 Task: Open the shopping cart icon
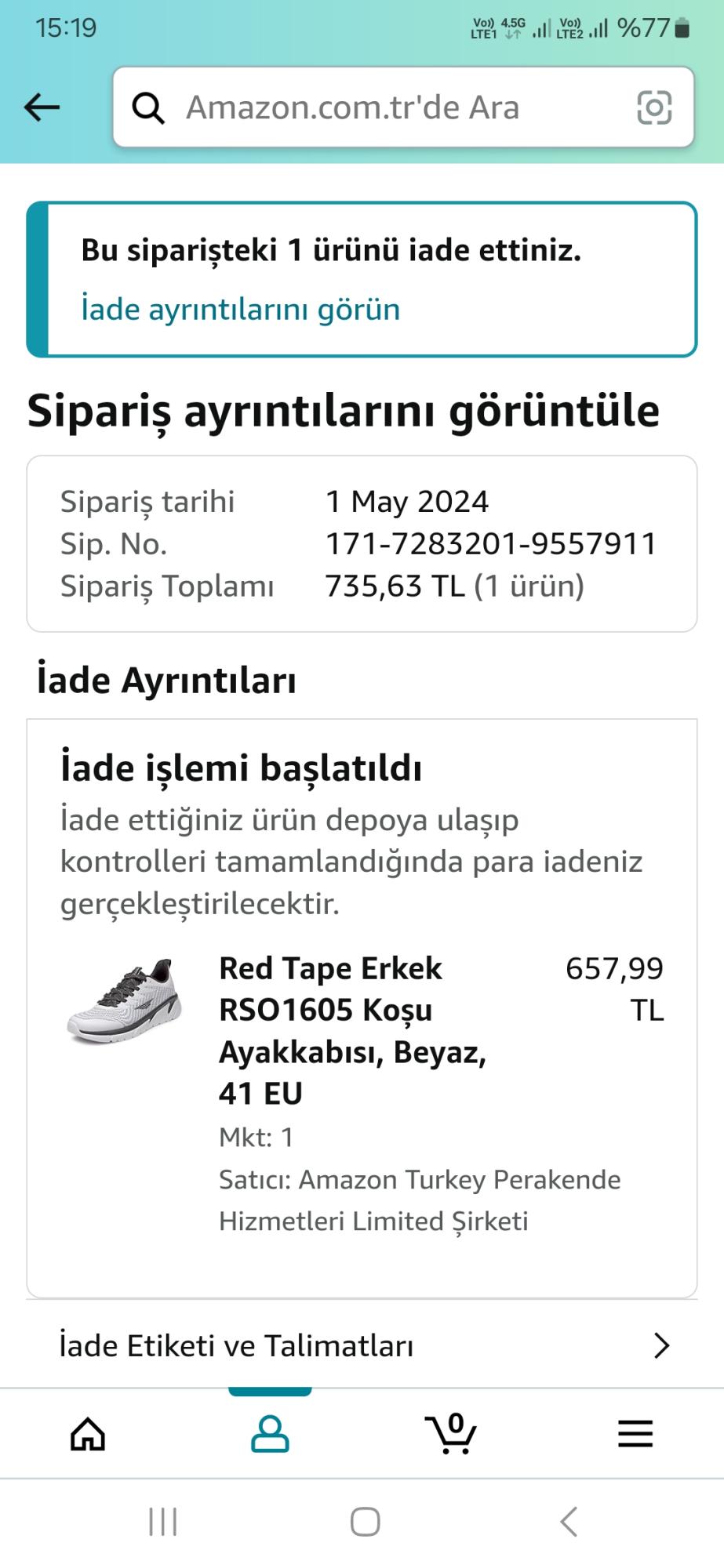(x=449, y=1436)
